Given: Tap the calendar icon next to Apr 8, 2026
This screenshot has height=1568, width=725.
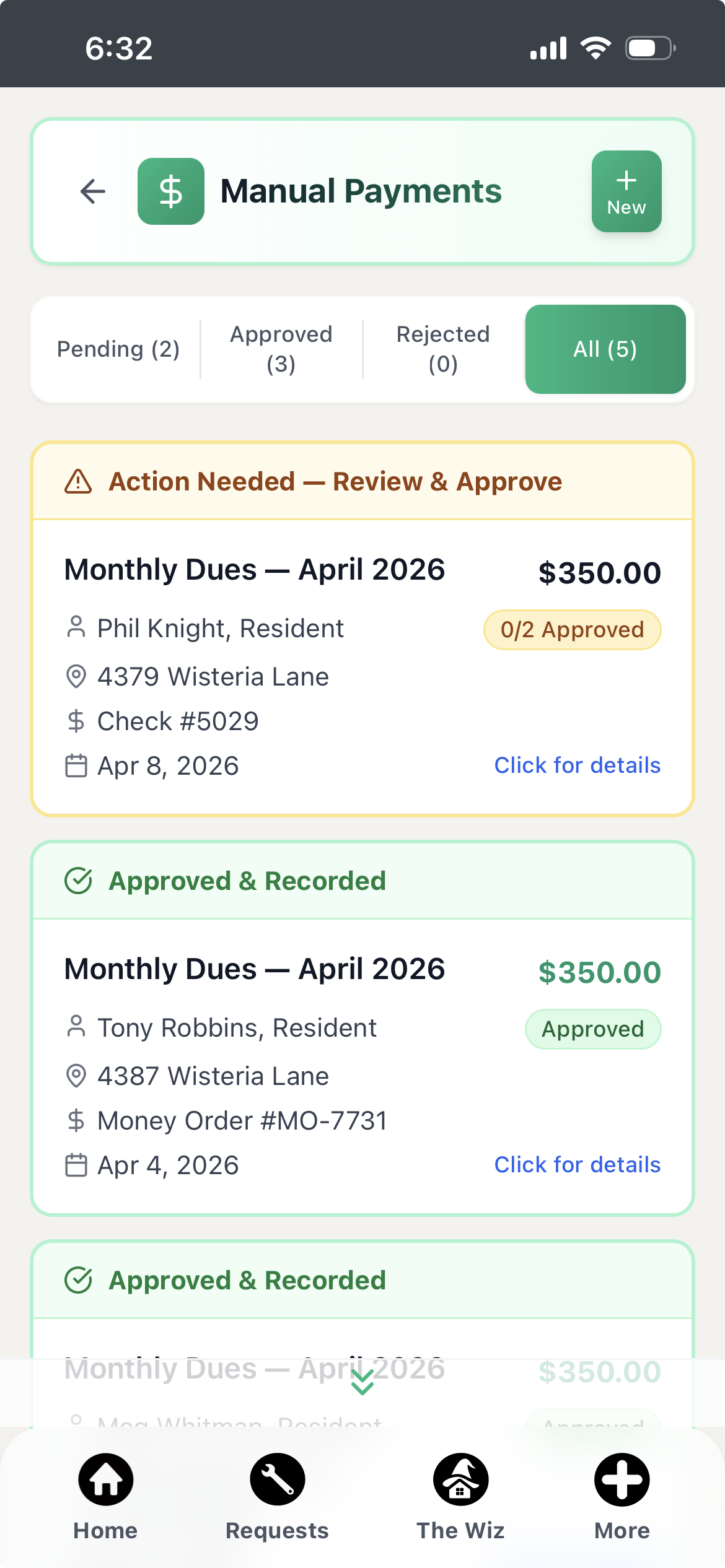Looking at the screenshot, I should click(76, 766).
